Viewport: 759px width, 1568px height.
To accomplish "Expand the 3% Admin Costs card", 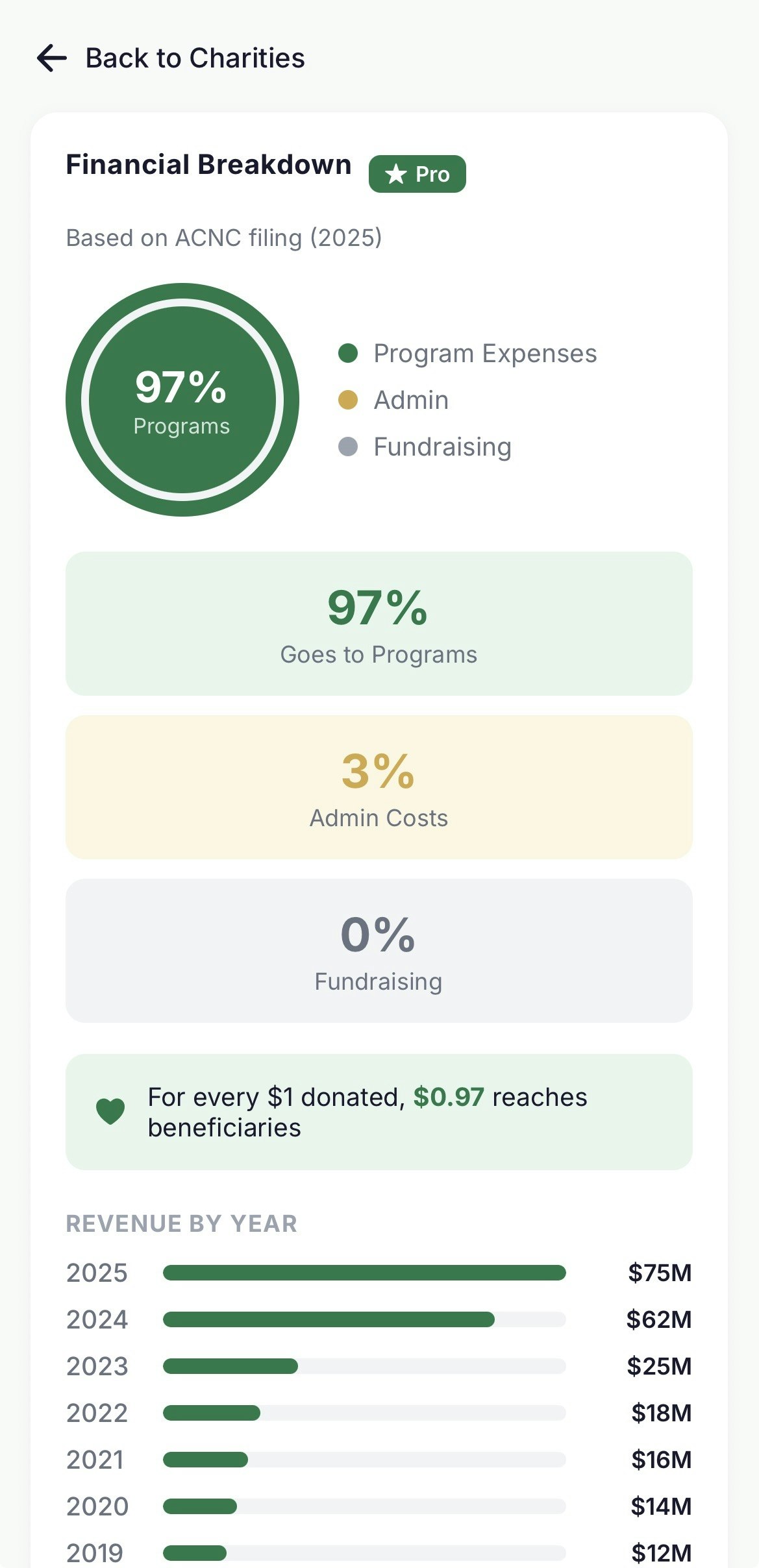I will click(379, 787).
